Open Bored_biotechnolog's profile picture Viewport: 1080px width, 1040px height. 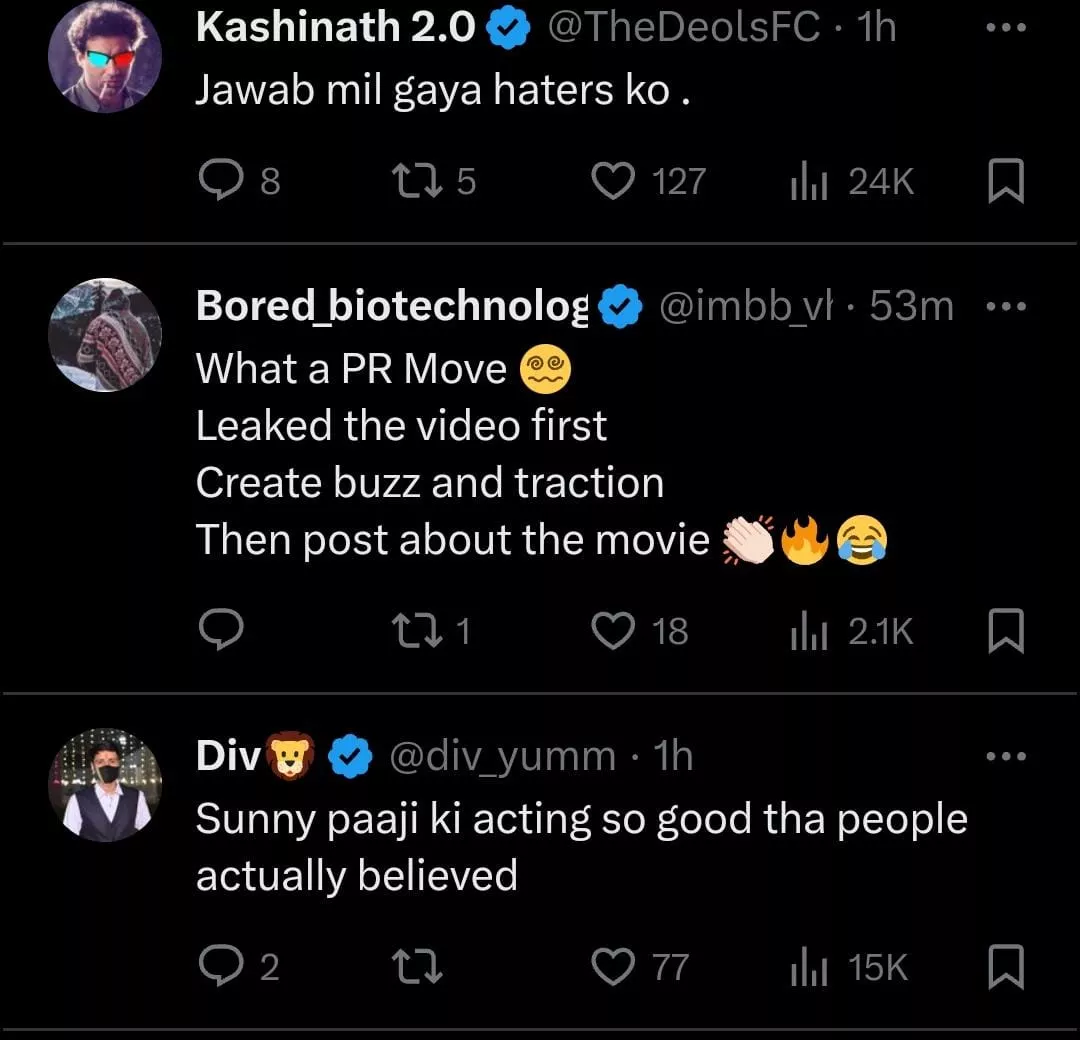[104, 333]
